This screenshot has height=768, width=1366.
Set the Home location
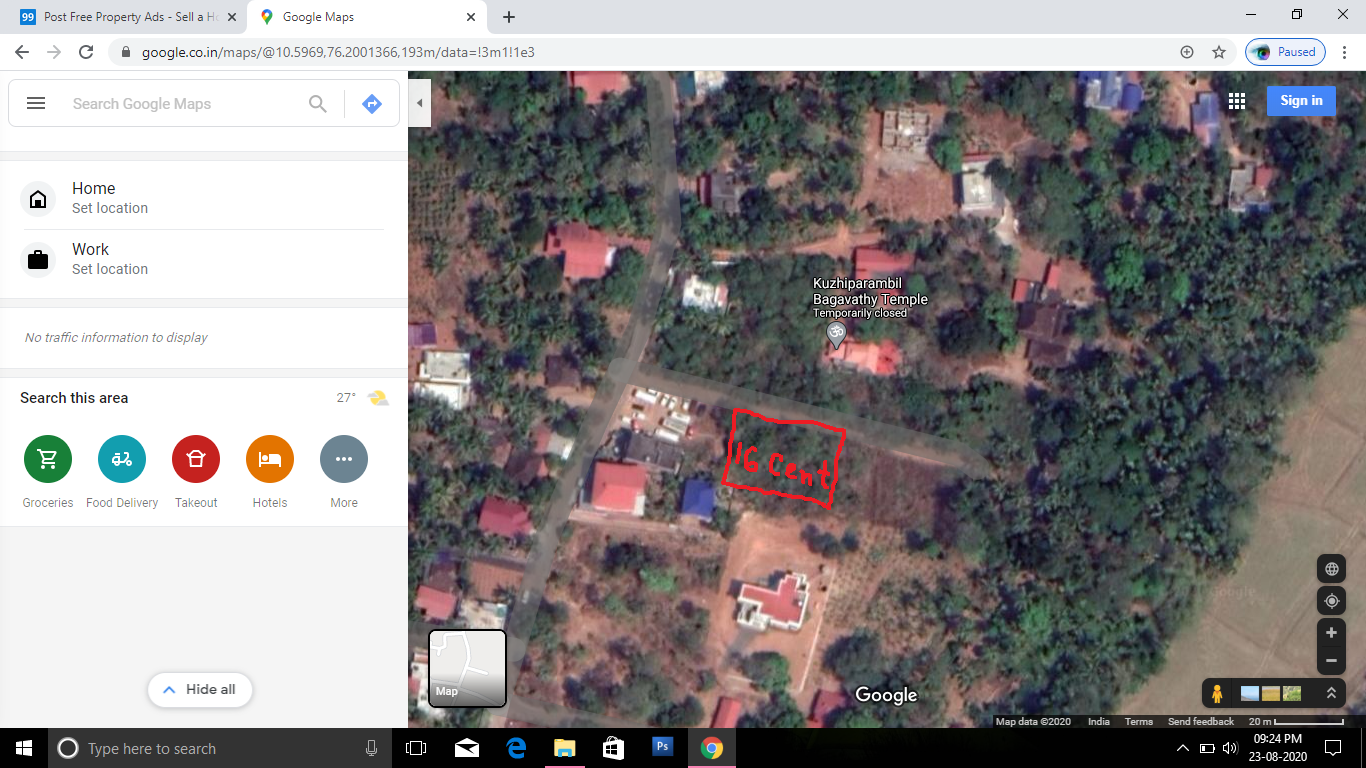(94, 197)
